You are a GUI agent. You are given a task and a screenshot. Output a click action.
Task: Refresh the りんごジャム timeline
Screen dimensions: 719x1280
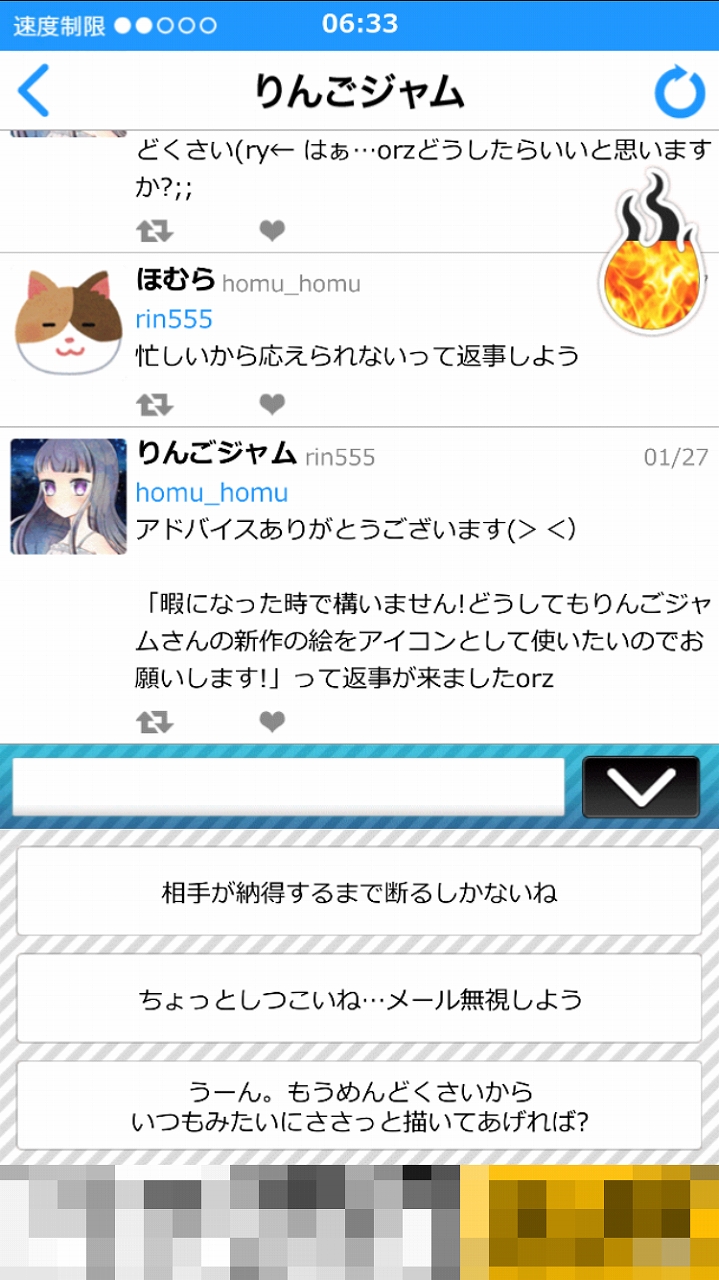click(x=680, y=92)
